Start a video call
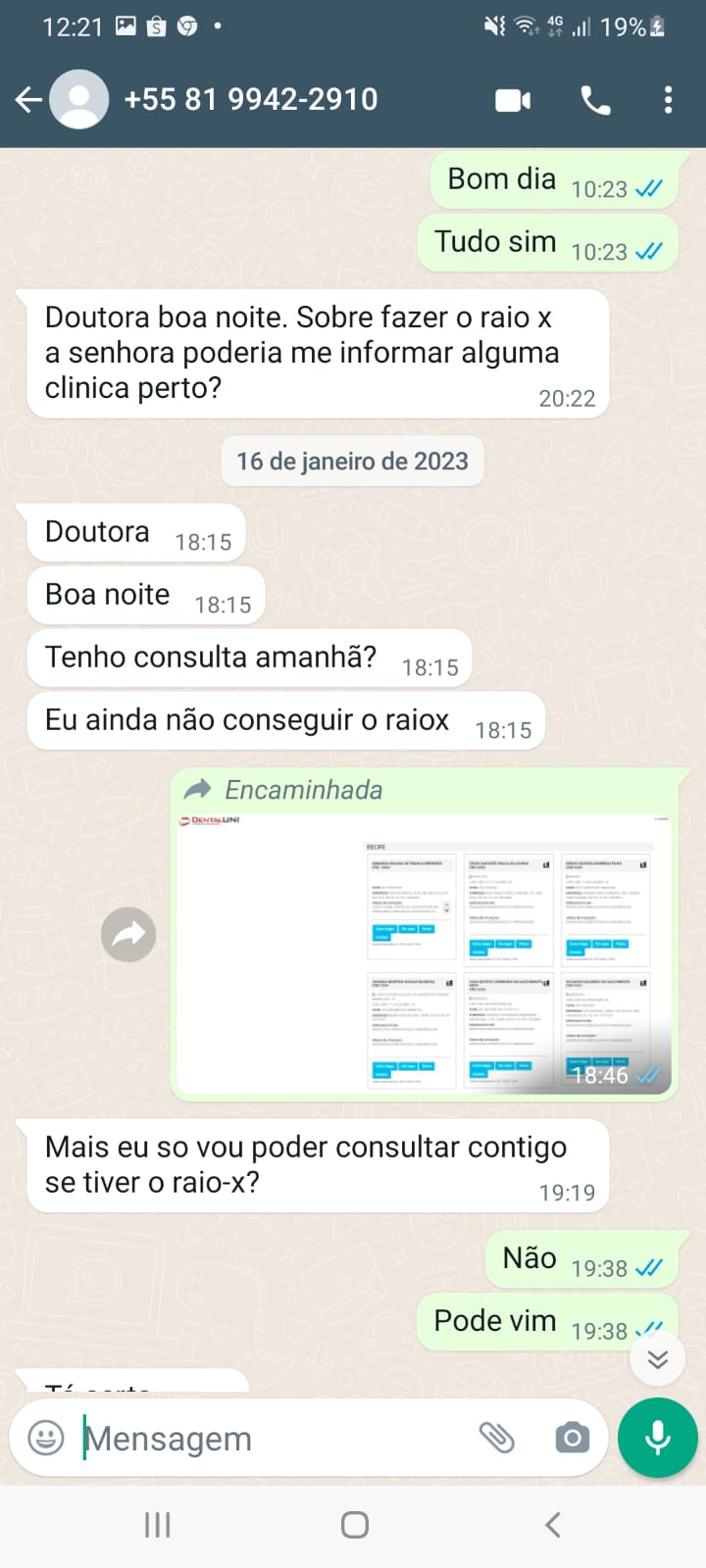This screenshot has width=706, height=1568. tap(513, 100)
